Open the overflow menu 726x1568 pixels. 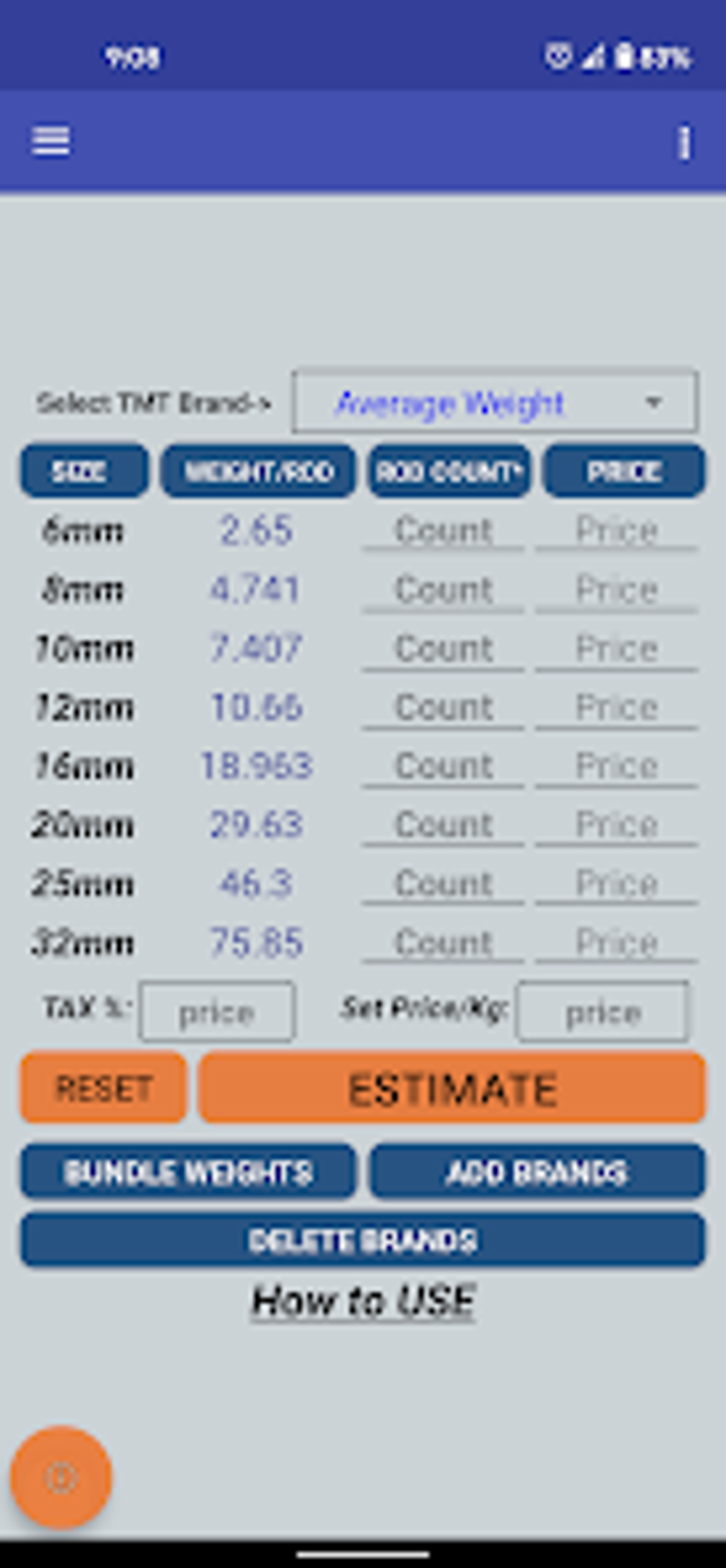coord(684,143)
